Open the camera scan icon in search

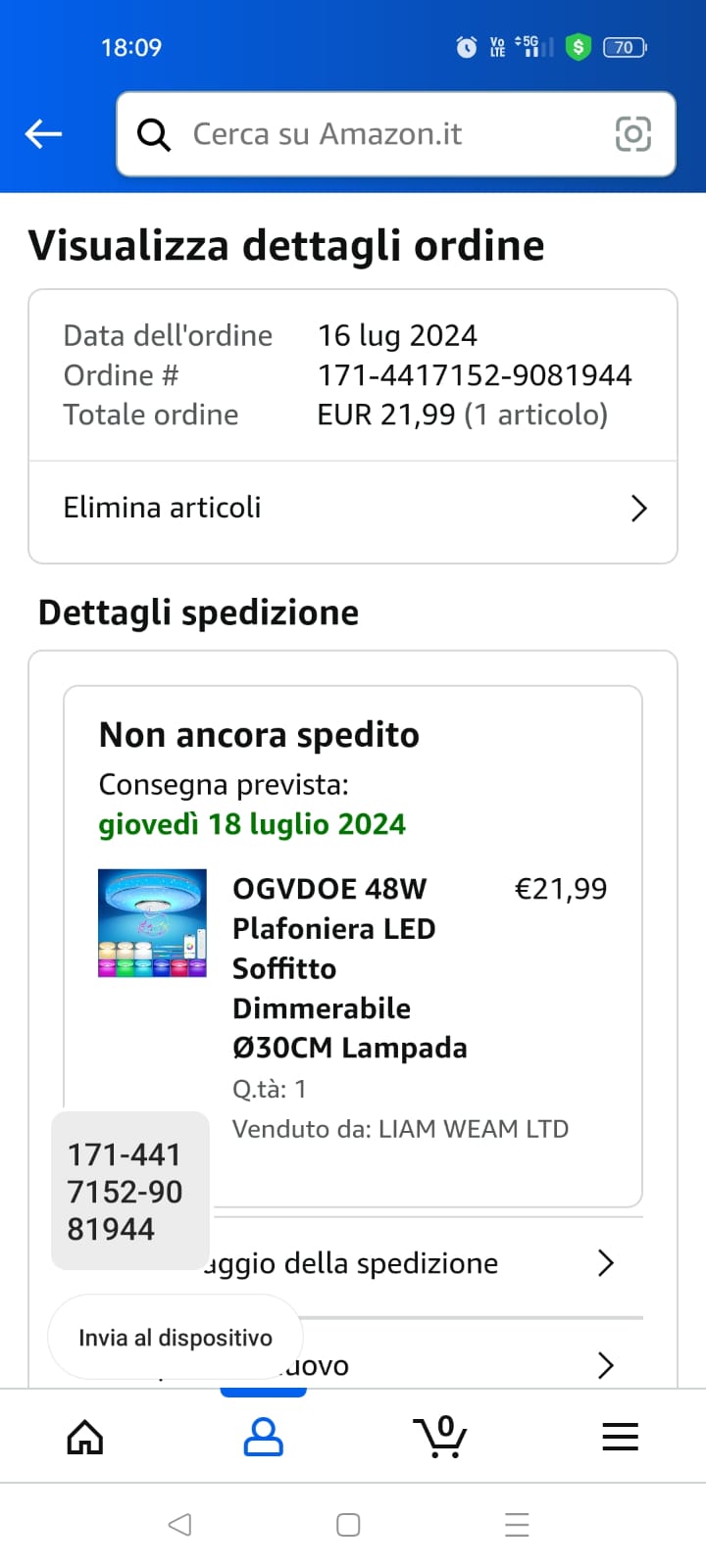pyautogui.click(x=632, y=134)
